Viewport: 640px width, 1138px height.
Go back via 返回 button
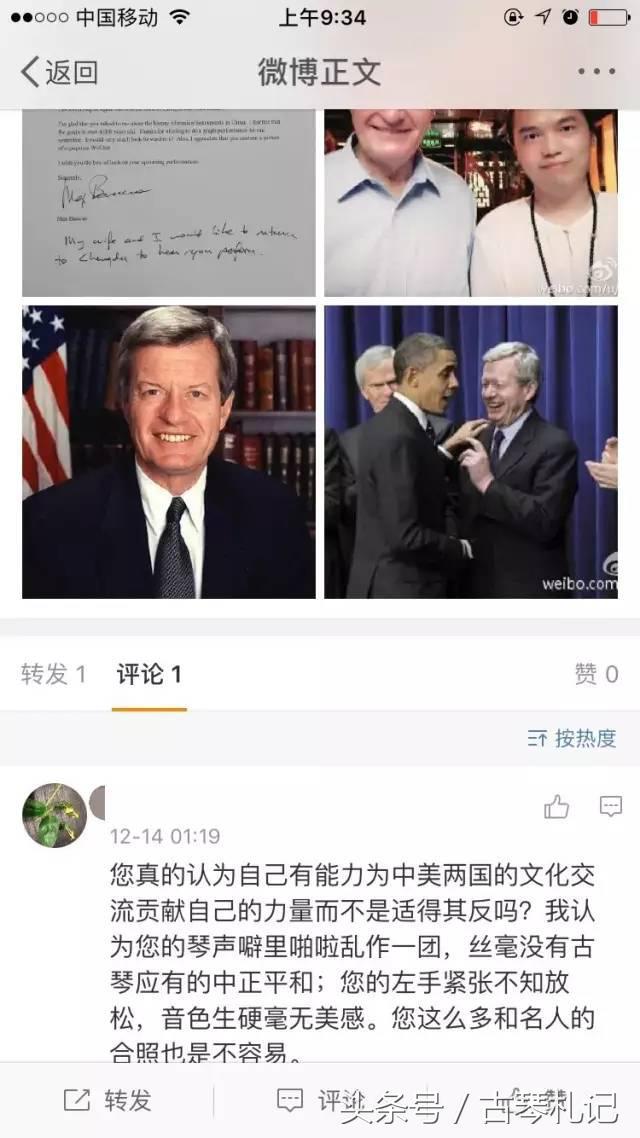tap(60, 72)
